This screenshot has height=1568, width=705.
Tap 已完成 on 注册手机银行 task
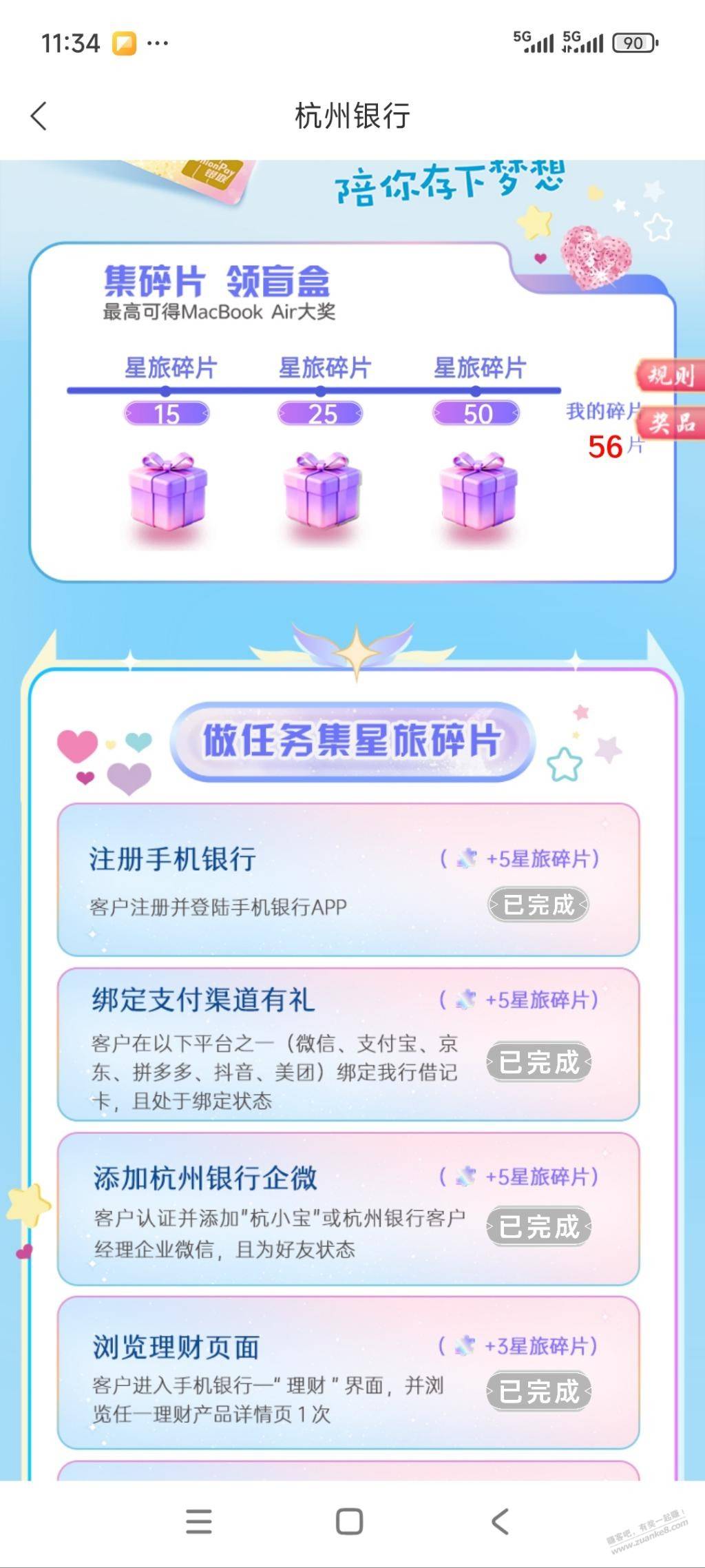point(538,905)
